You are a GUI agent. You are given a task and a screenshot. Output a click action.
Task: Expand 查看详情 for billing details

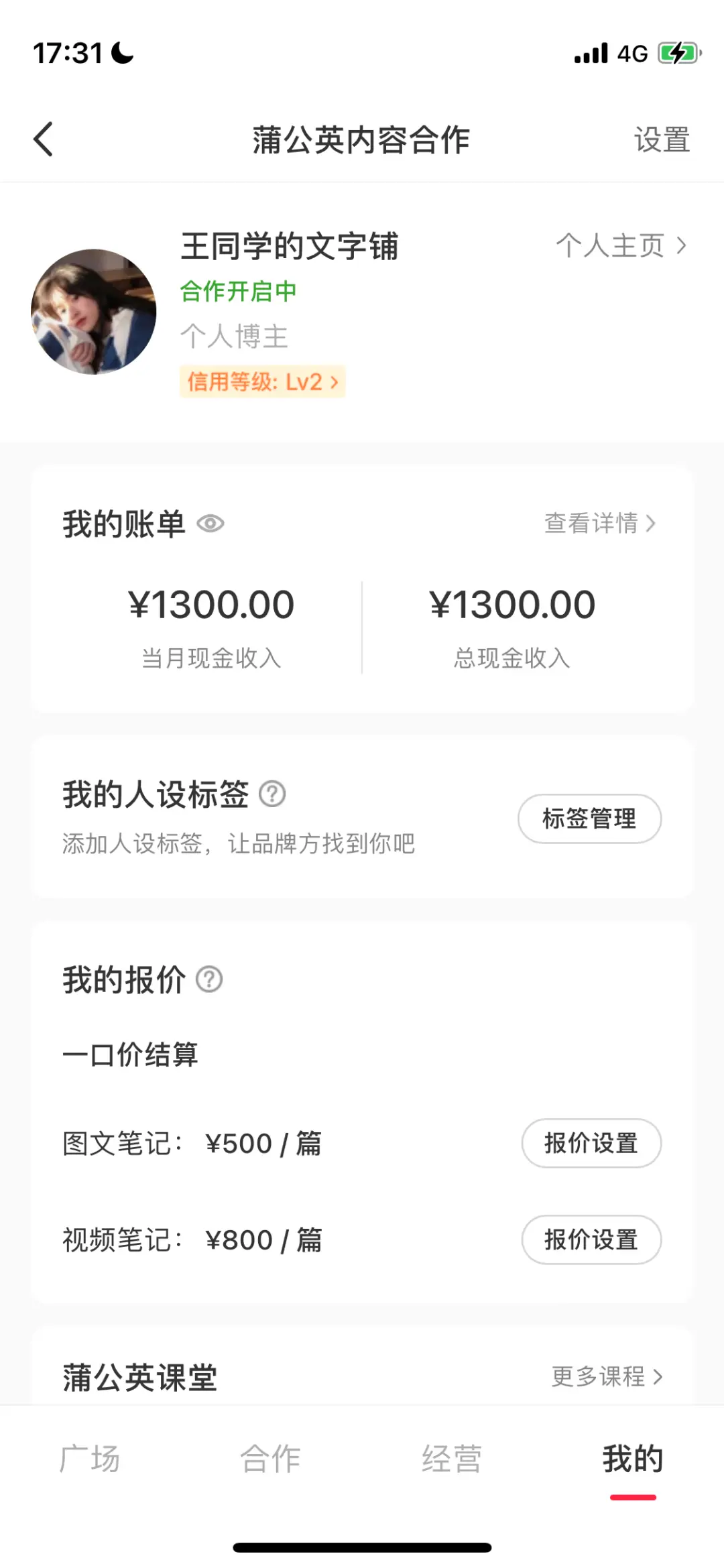click(599, 524)
